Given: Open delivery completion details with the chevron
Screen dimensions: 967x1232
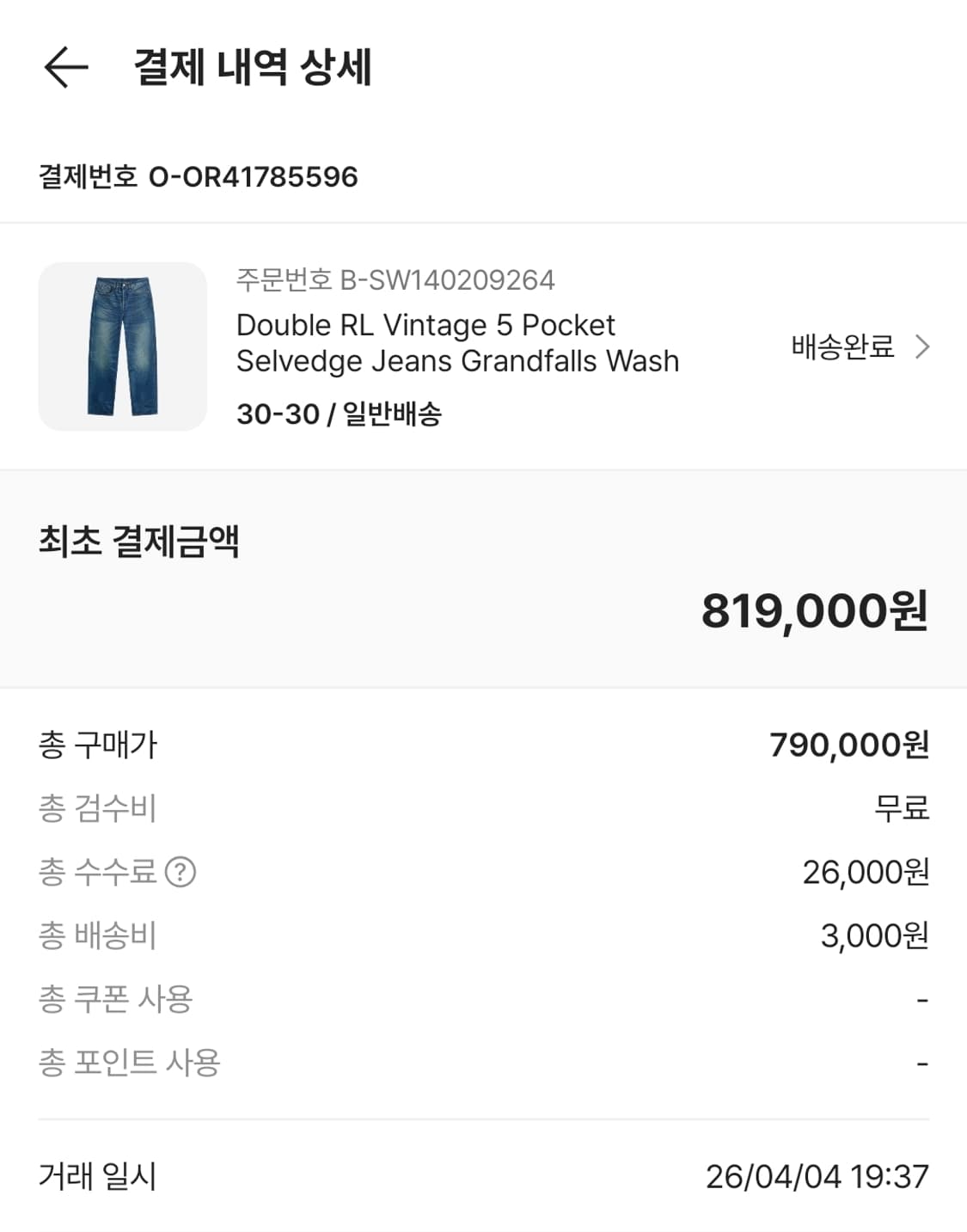Looking at the screenshot, I should click(923, 346).
